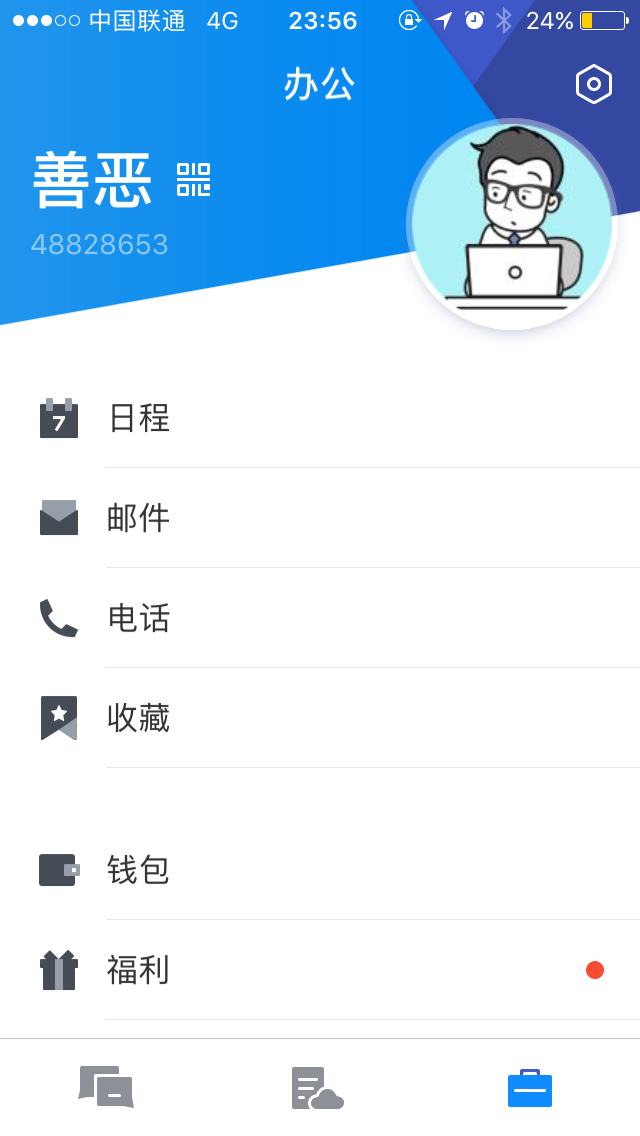
Task: Select the briefcase 办公 tab
Action: pos(530,1088)
